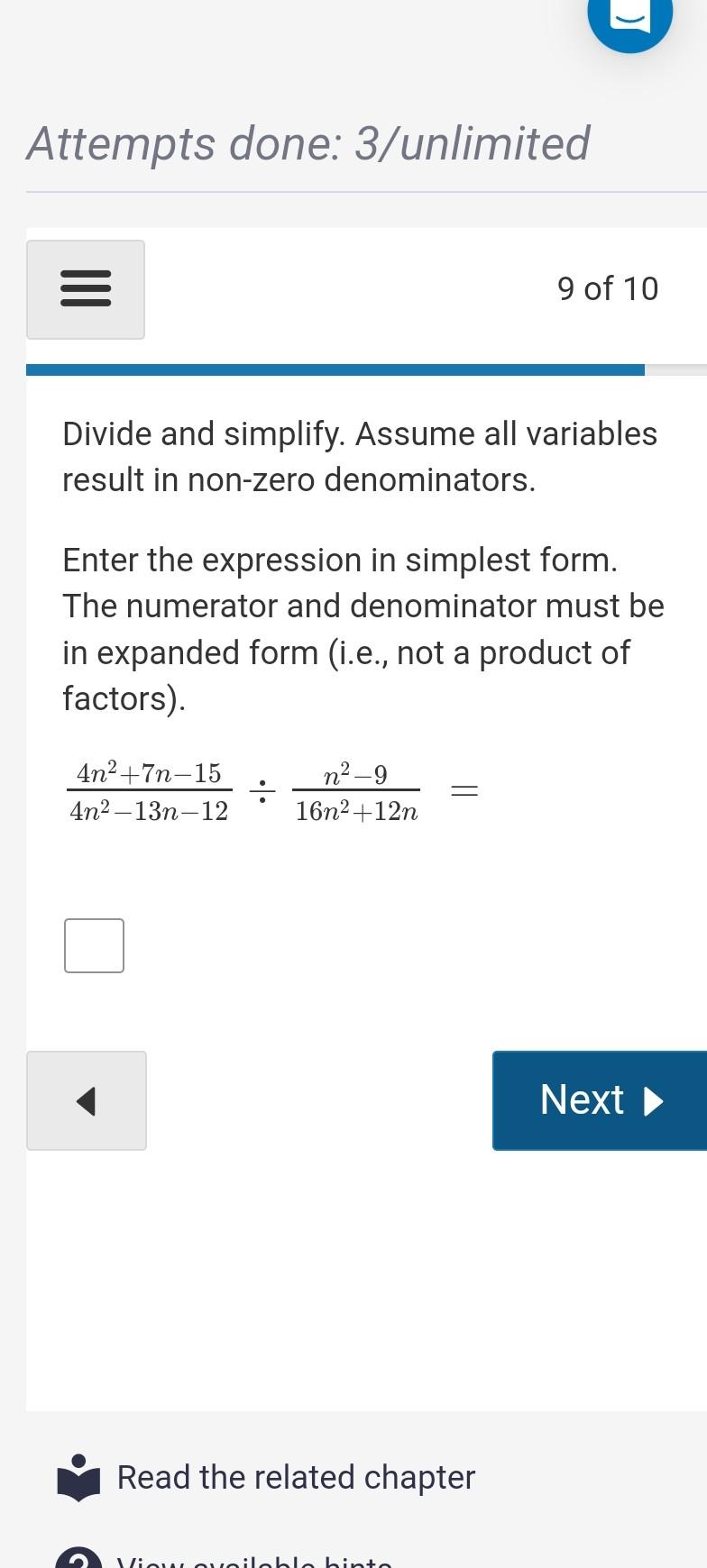Click the Next button
The width and height of the screenshot is (707, 1568).
coord(600,1100)
